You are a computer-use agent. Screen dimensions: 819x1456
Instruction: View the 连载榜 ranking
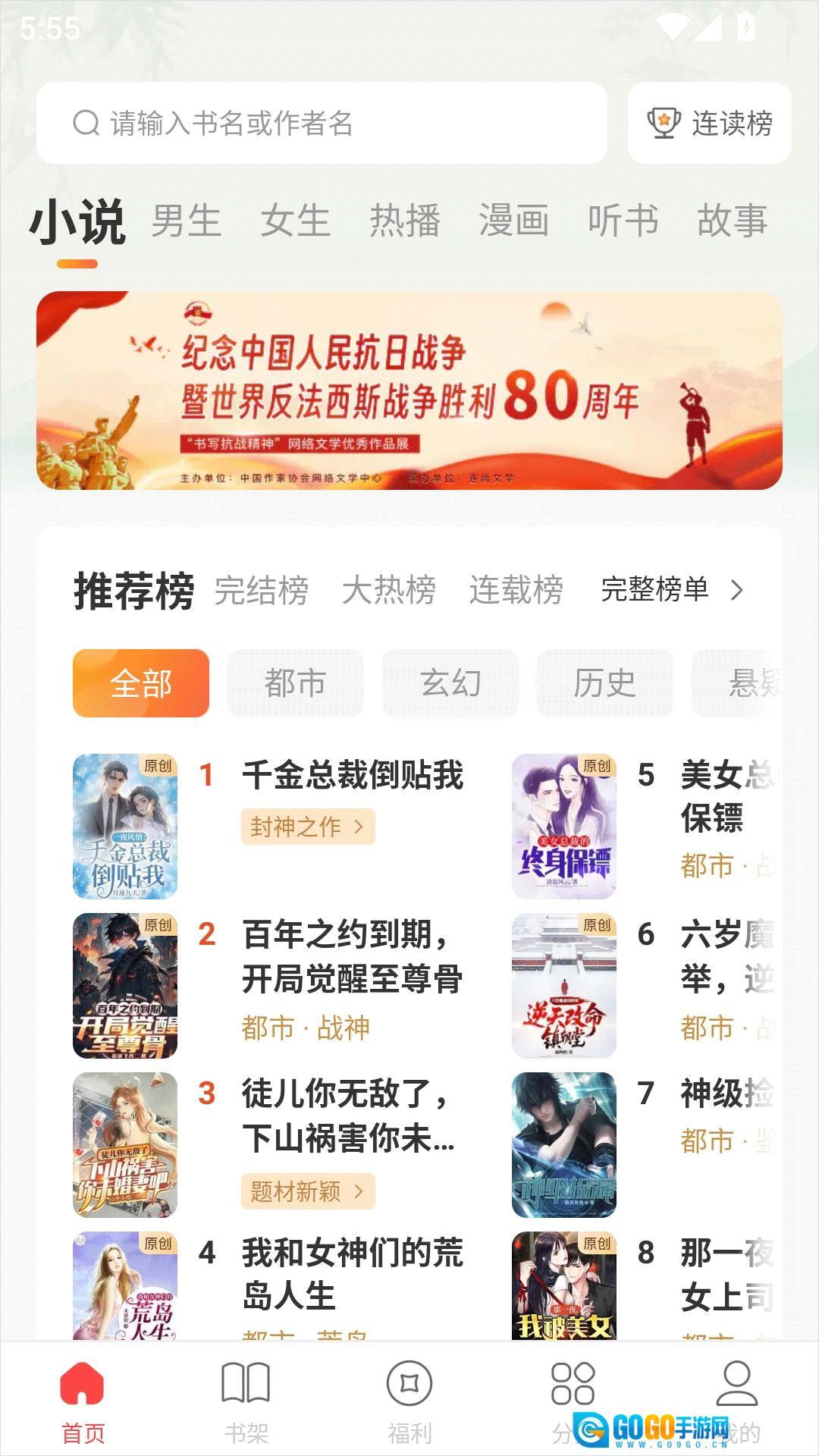pyautogui.click(x=516, y=590)
